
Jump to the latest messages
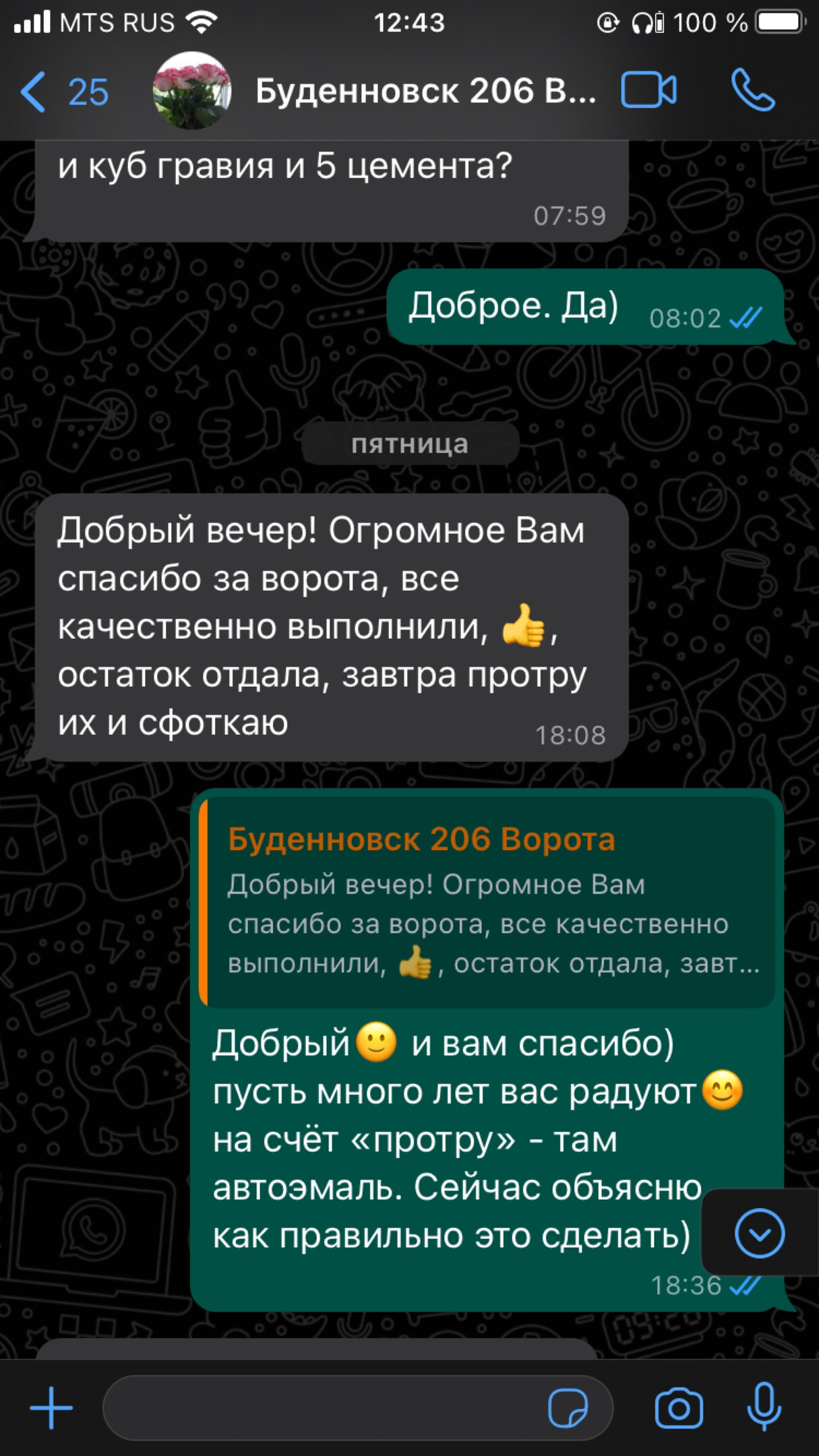(760, 1233)
